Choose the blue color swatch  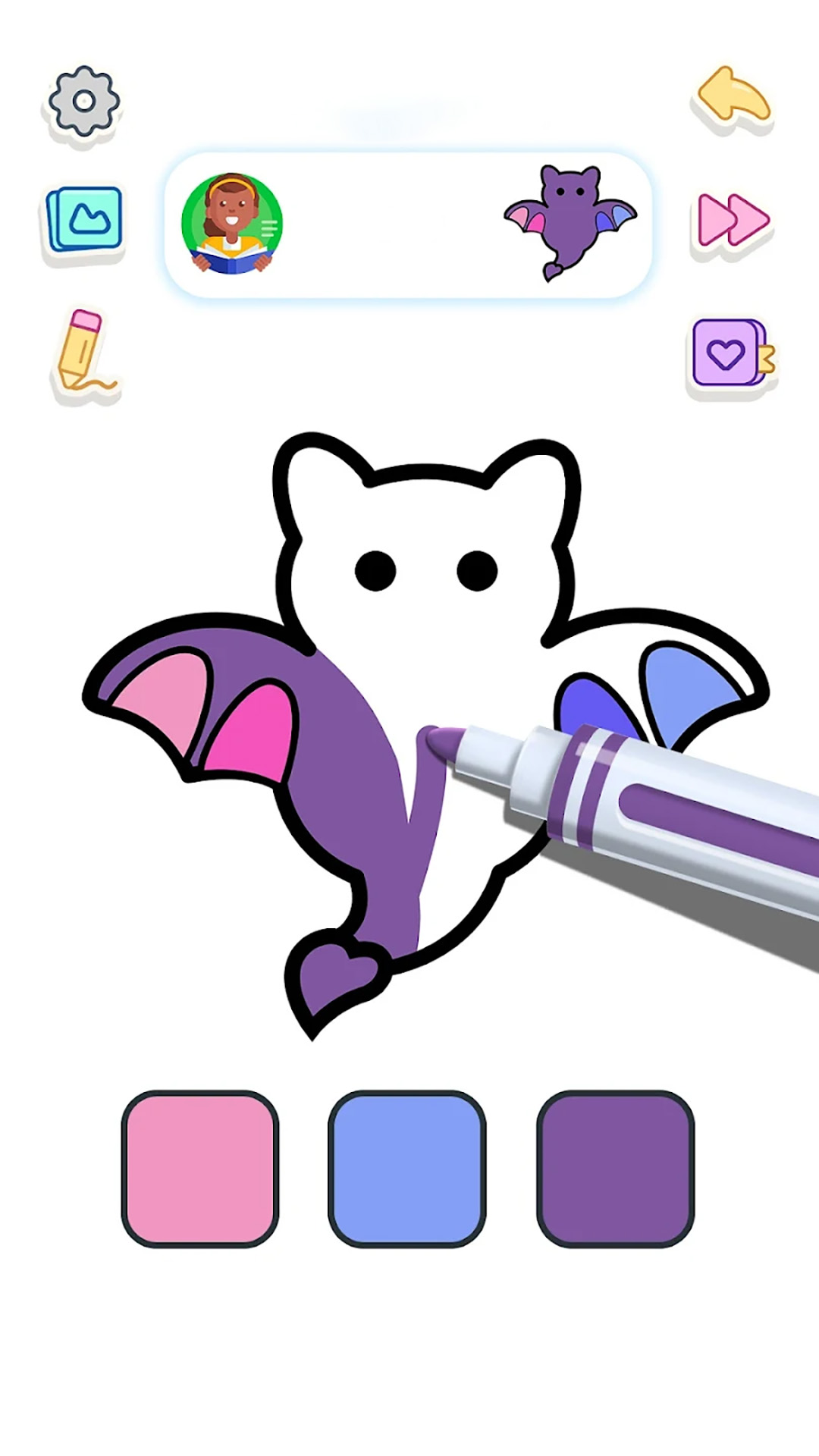[x=407, y=1169]
